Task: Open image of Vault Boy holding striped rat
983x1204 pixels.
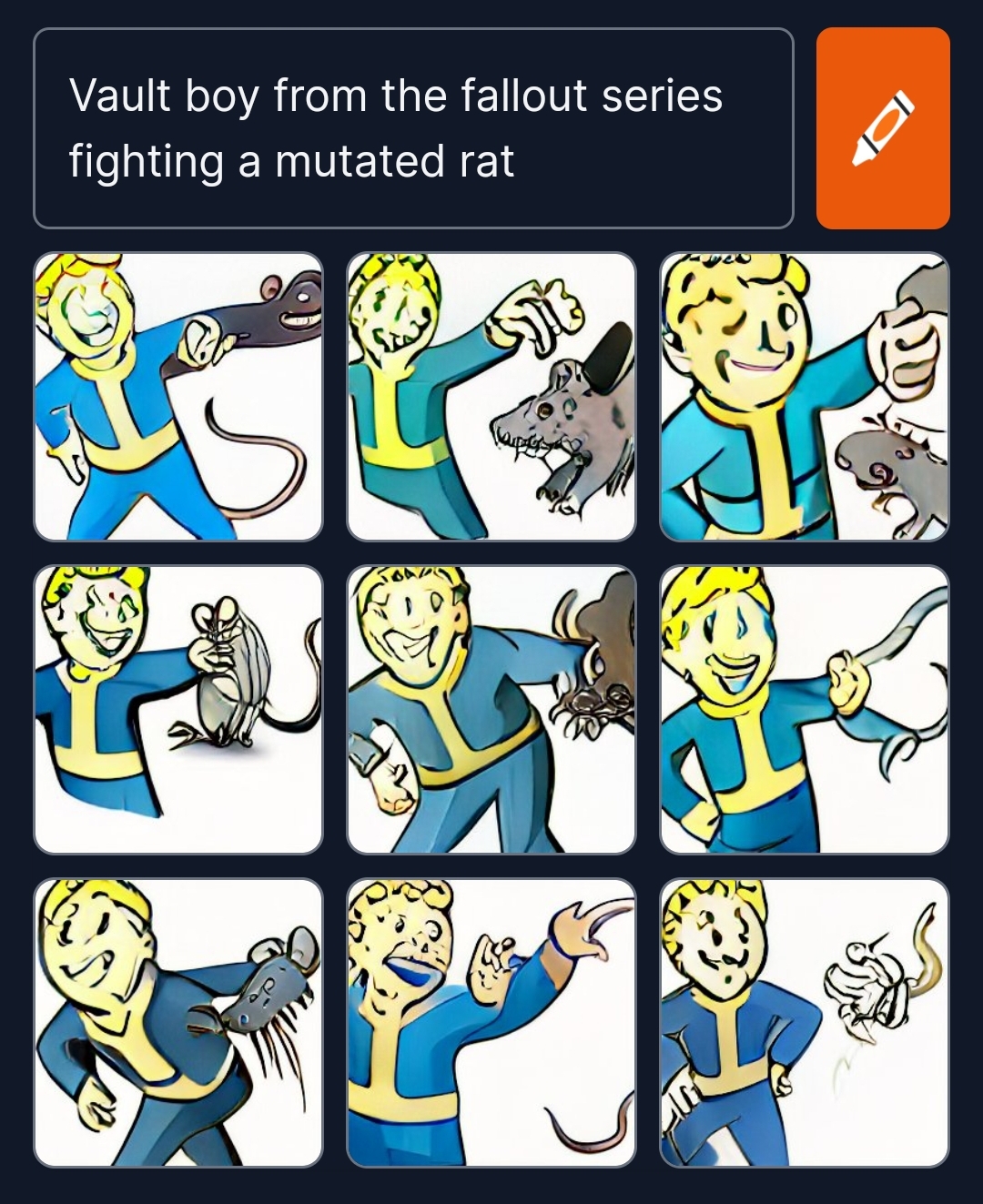Action: pyautogui.click(x=178, y=710)
